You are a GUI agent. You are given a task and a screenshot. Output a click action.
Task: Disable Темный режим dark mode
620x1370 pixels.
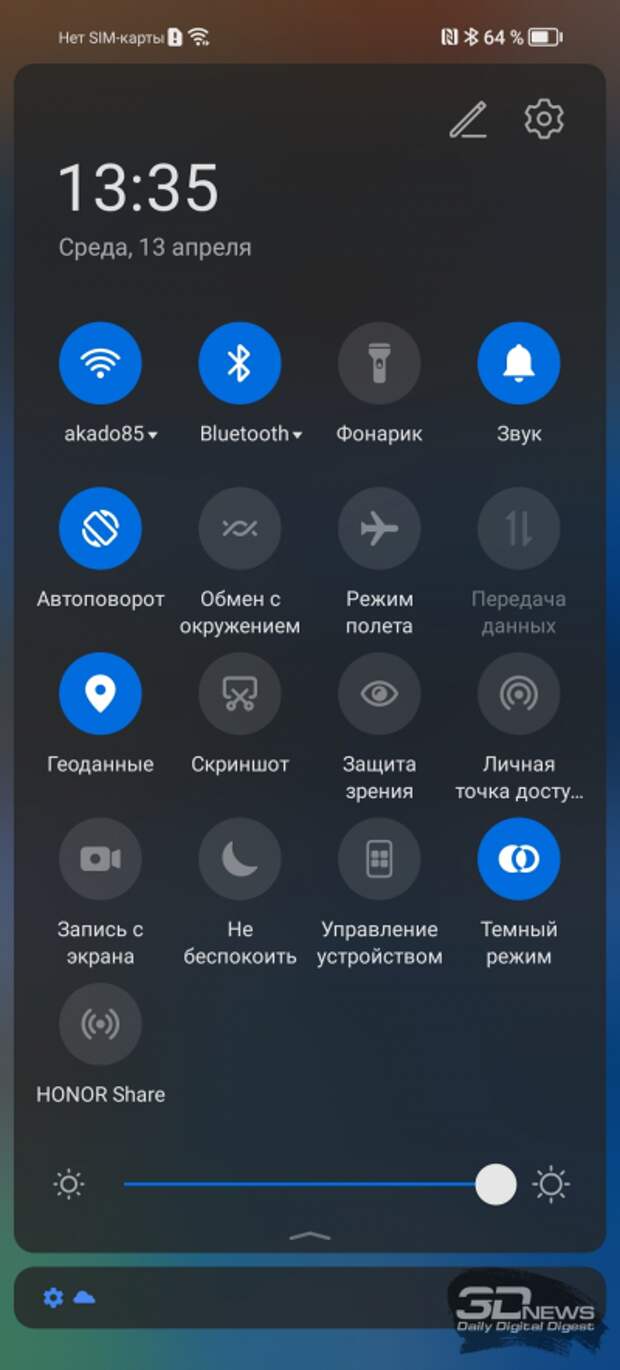[x=518, y=859]
